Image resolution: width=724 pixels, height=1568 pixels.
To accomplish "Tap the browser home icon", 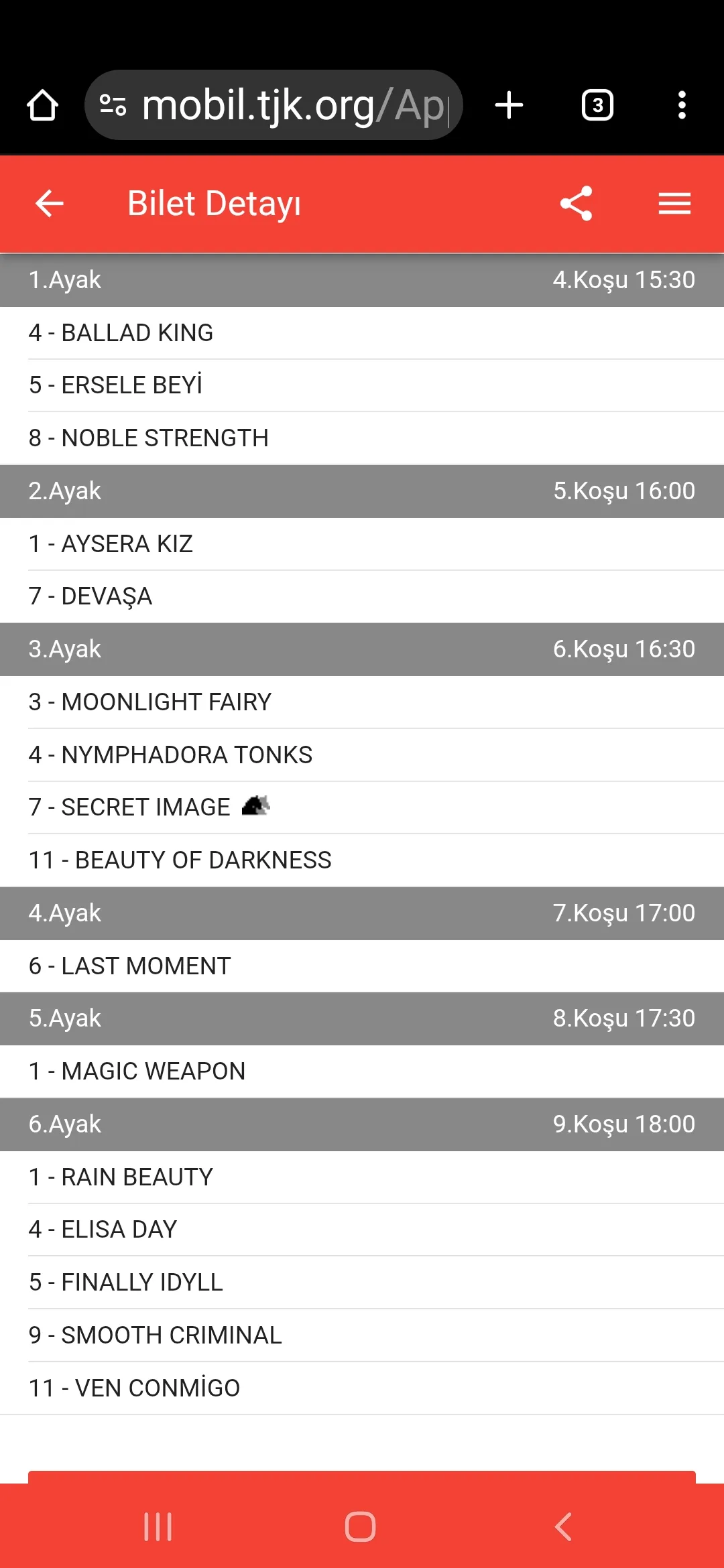I will coord(42,105).
